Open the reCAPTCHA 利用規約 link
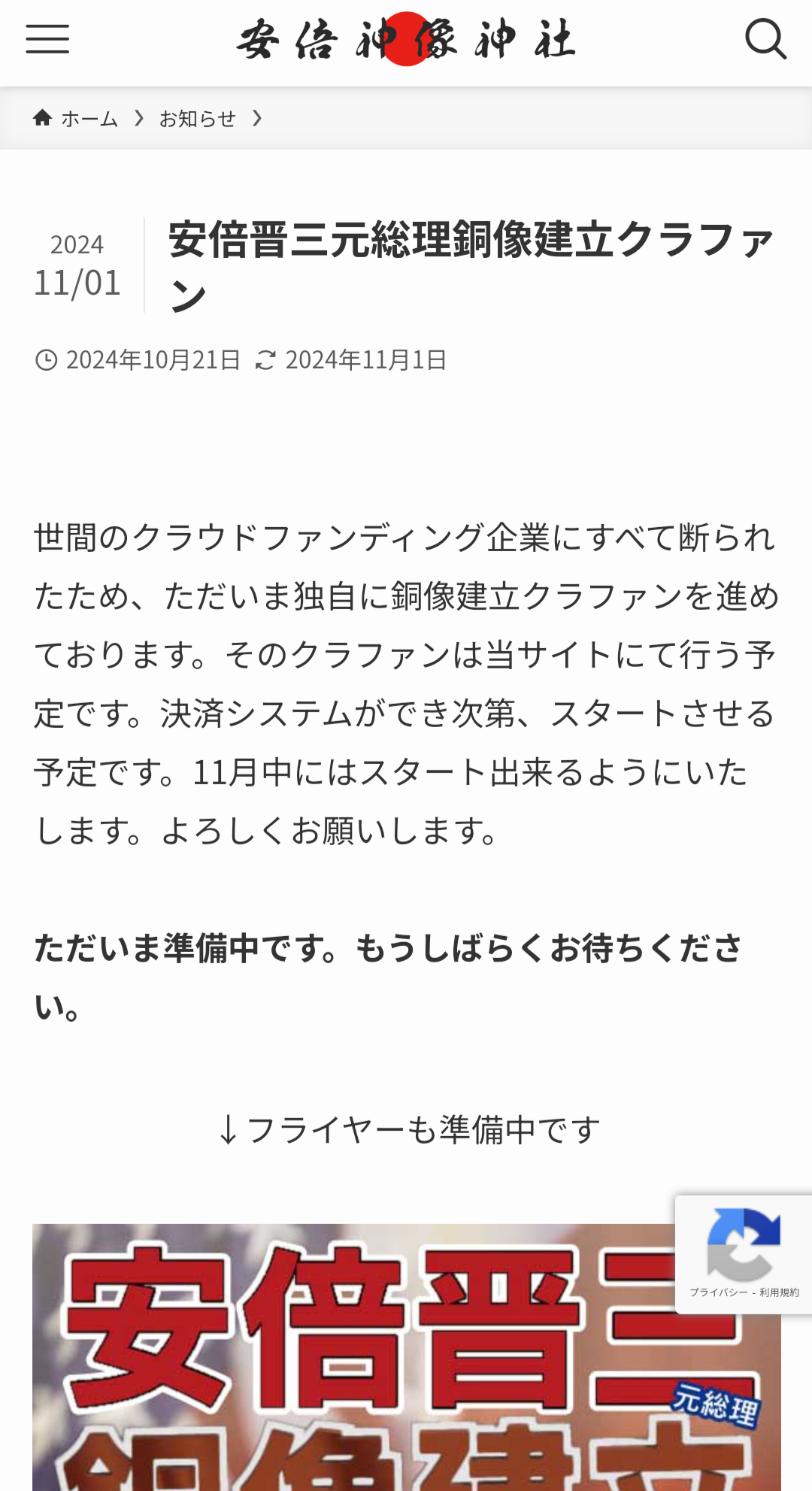Viewport: 812px width, 1491px height. (x=780, y=1293)
